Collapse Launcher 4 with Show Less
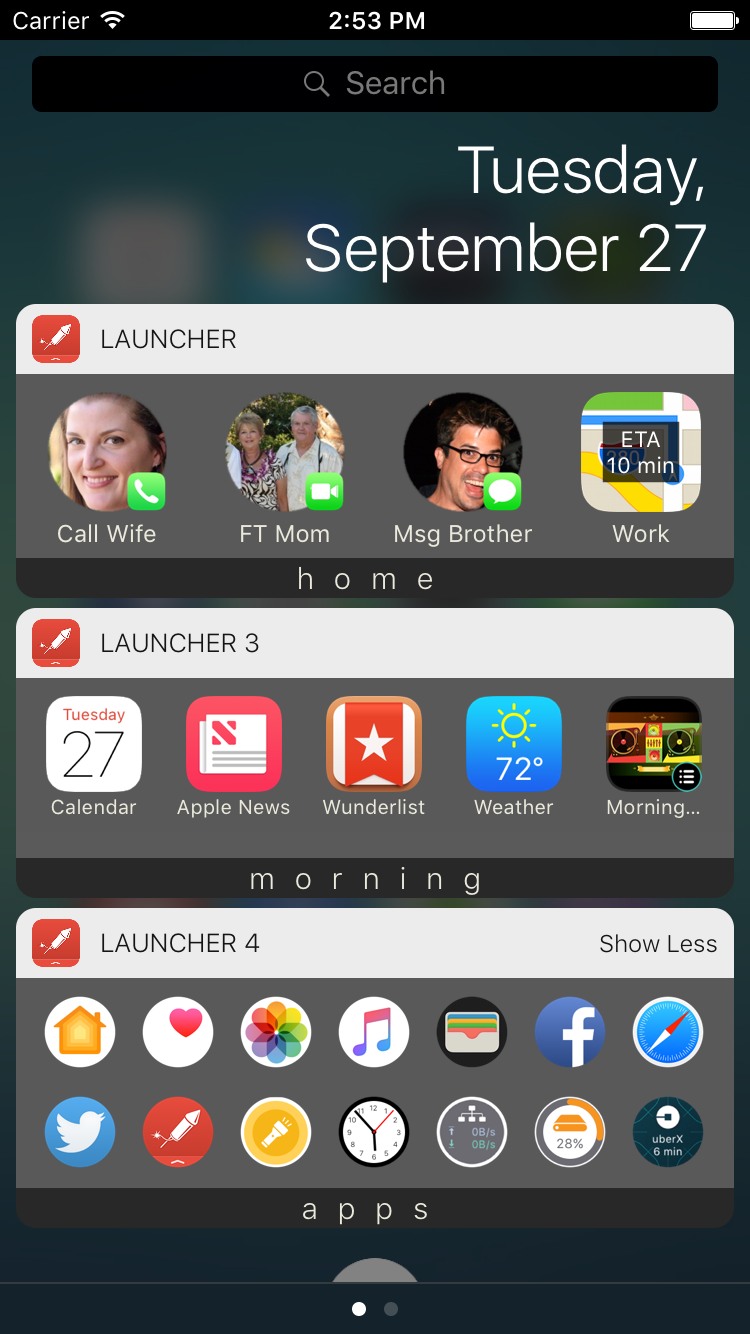The image size is (750, 1334). click(x=658, y=944)
